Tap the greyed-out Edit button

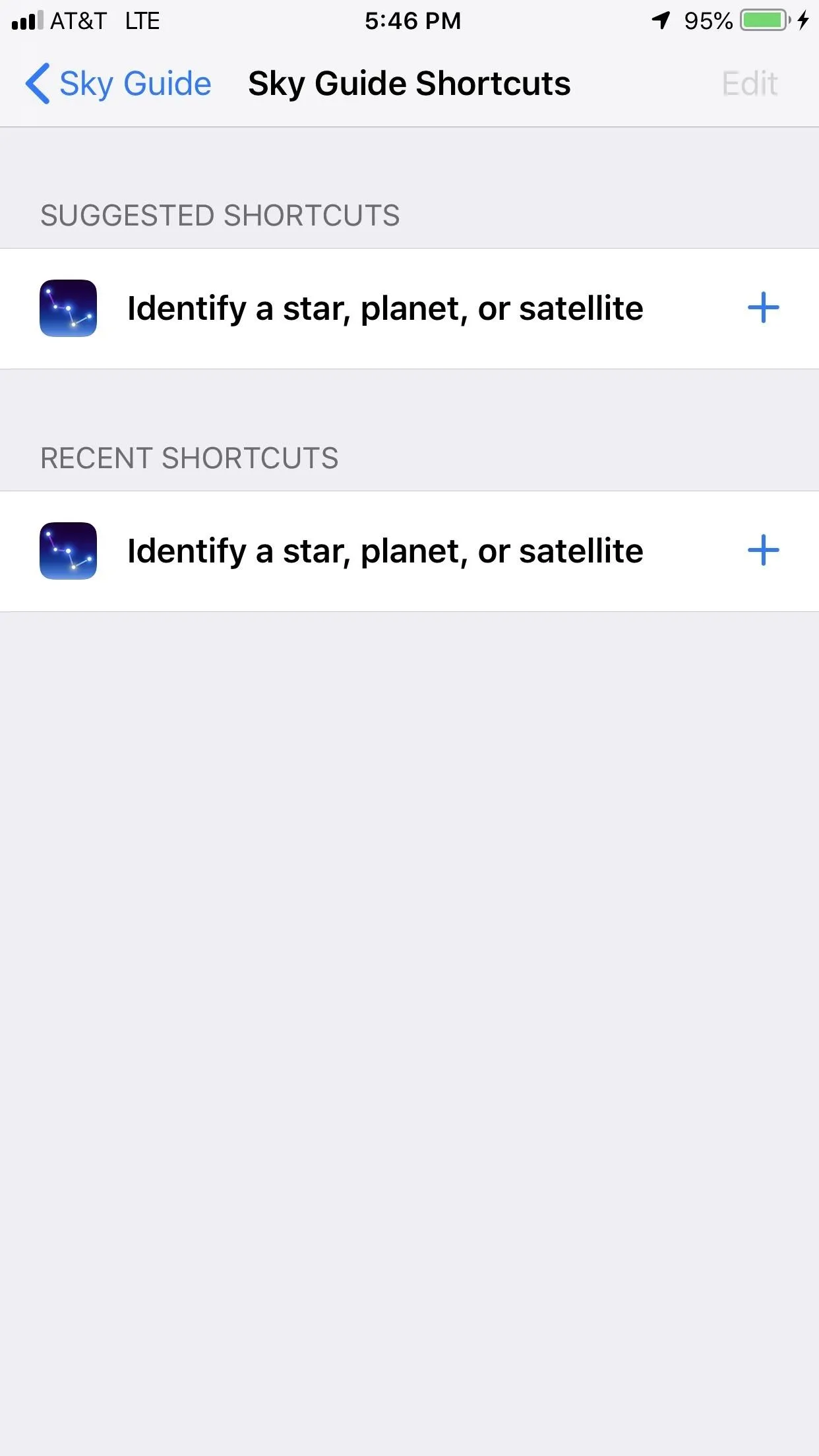point(750,84)
